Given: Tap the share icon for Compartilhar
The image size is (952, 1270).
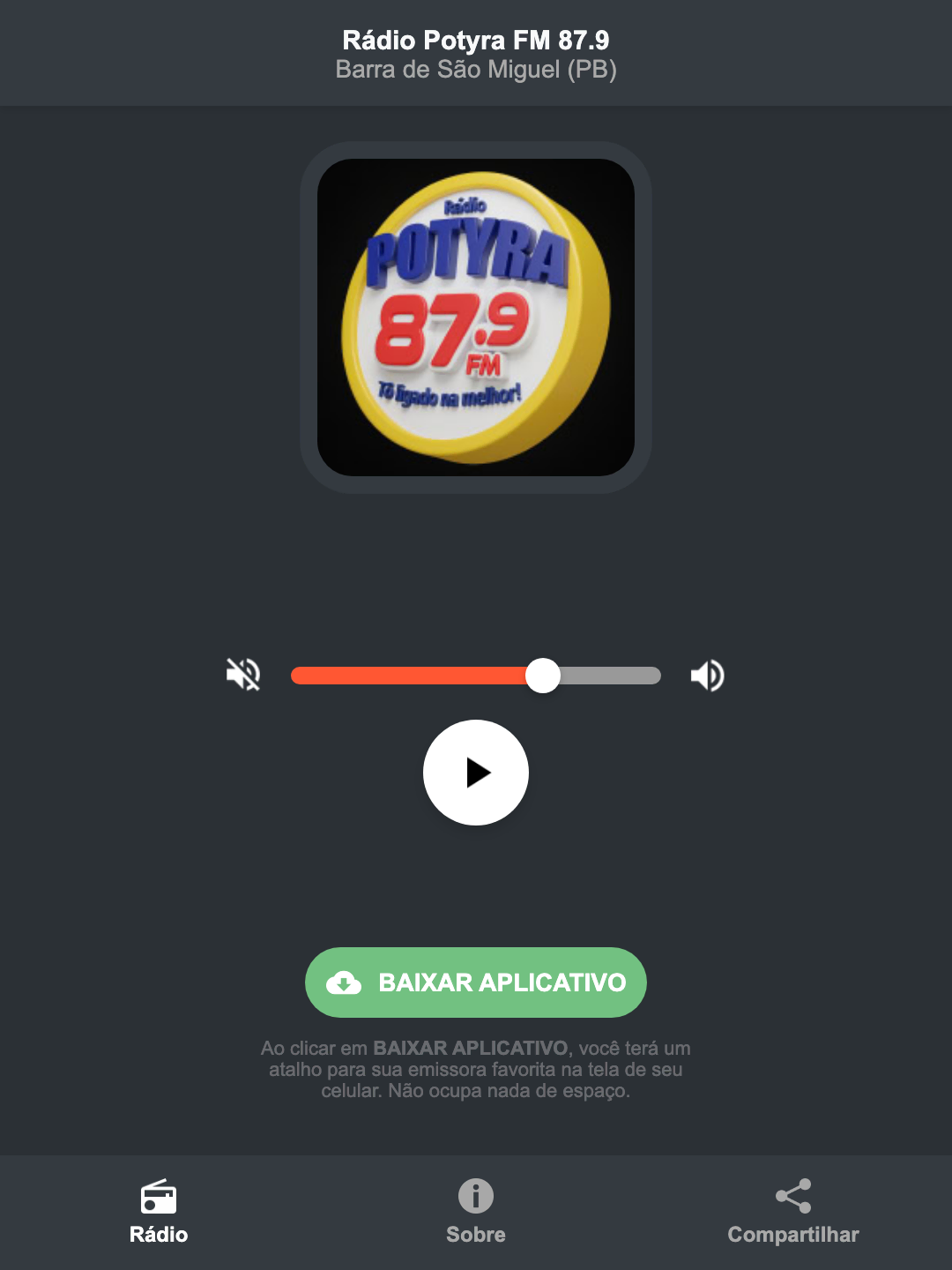Looking at the screenshot, I should coord(792,1195).
